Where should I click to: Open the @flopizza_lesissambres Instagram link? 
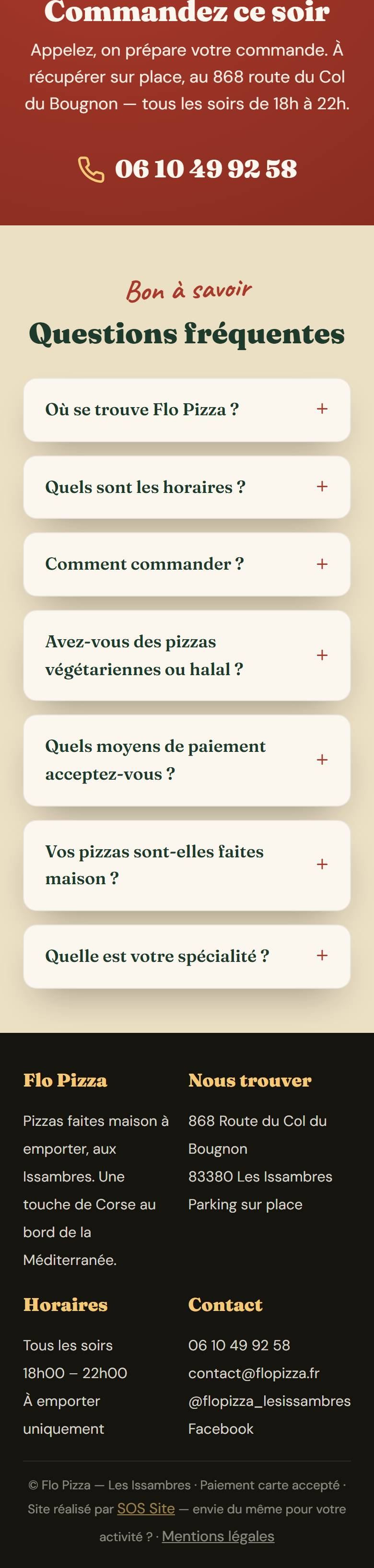pyautogui.click(x=269, y=1401)
